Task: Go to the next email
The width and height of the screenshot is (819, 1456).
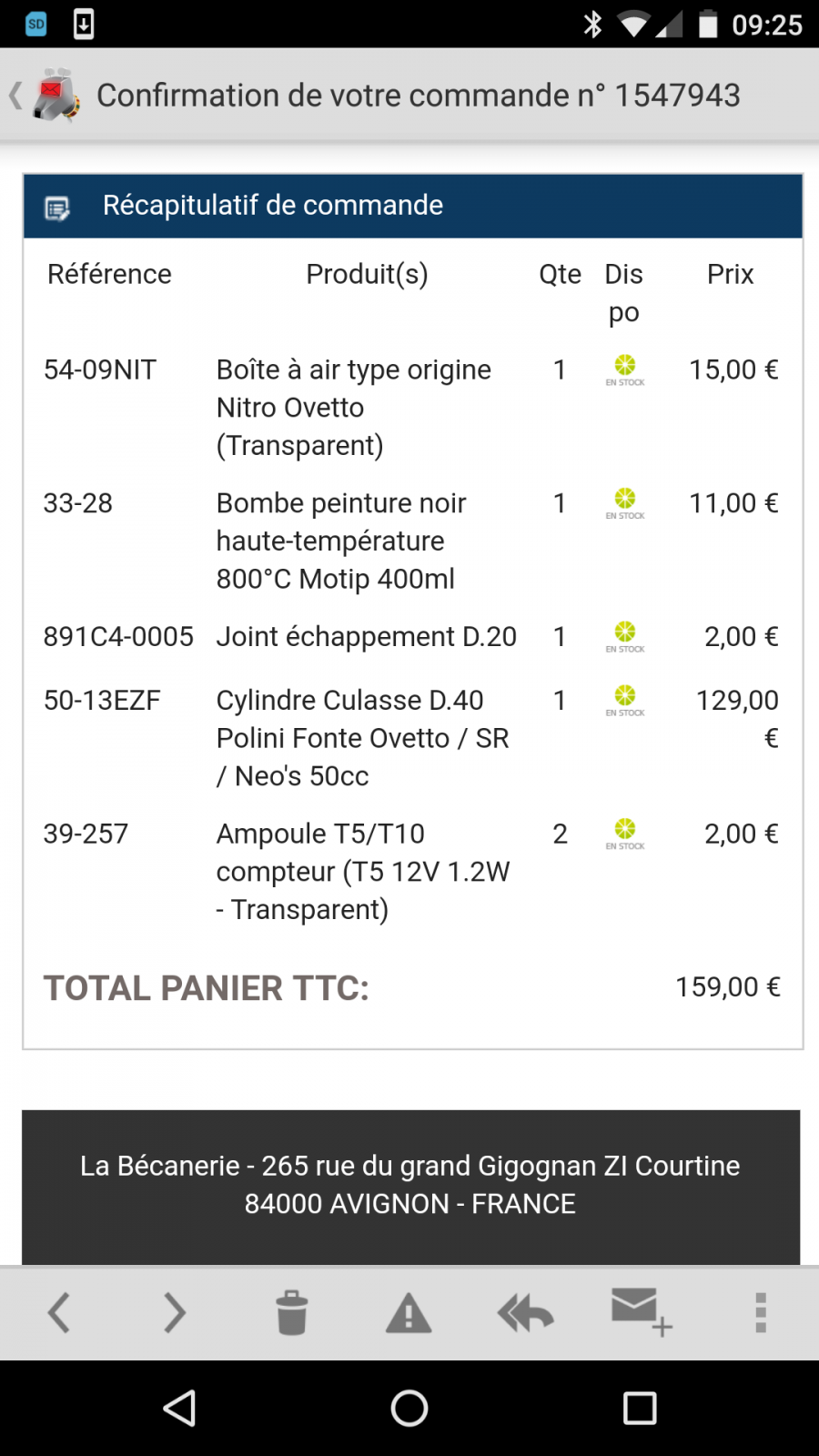Action: pyautogui.click(x=175, y=1313)
